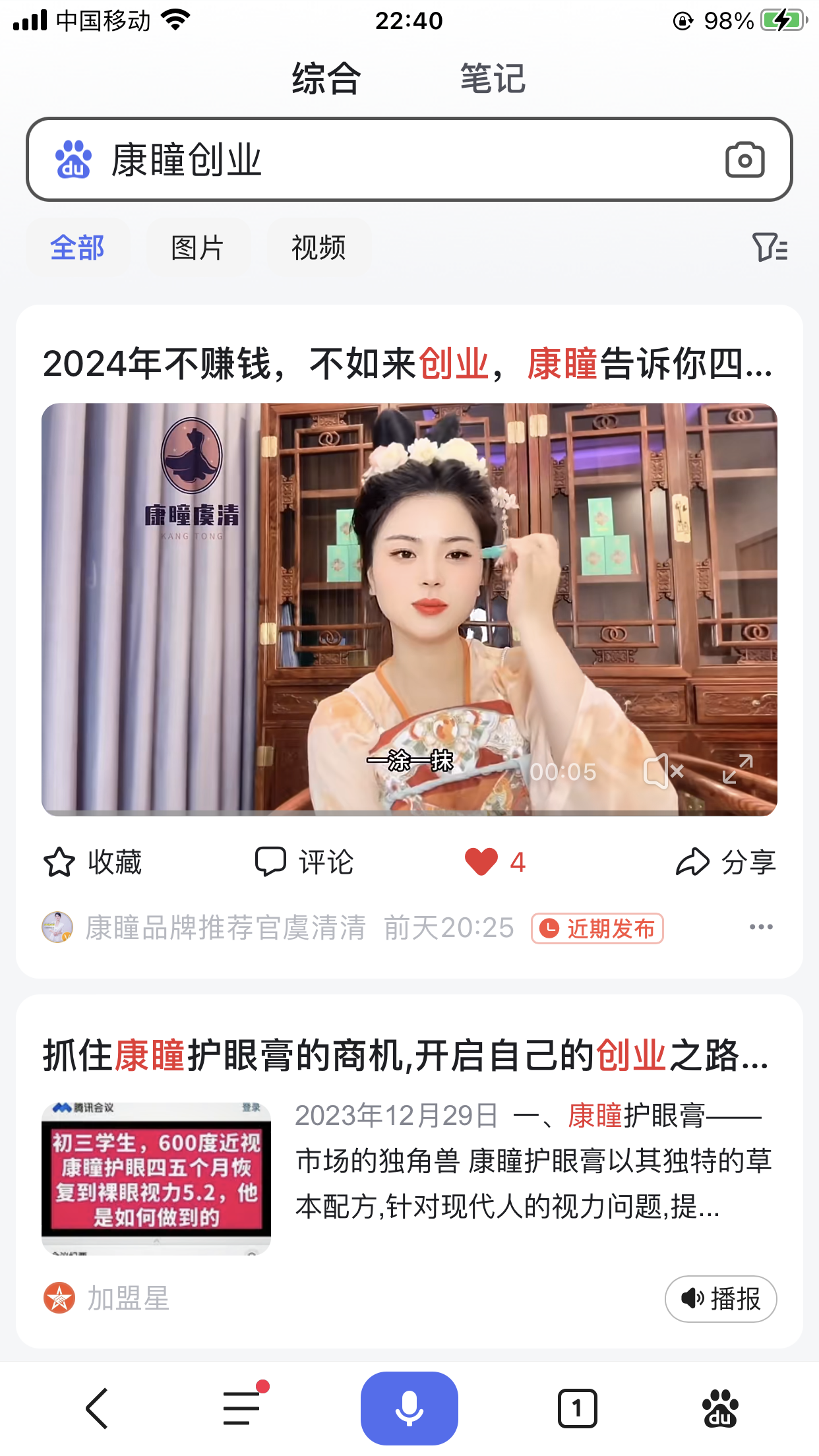Viewport: 819px width, 1456px height.
Task: Unmute the video
Action: tap(663, 771)
